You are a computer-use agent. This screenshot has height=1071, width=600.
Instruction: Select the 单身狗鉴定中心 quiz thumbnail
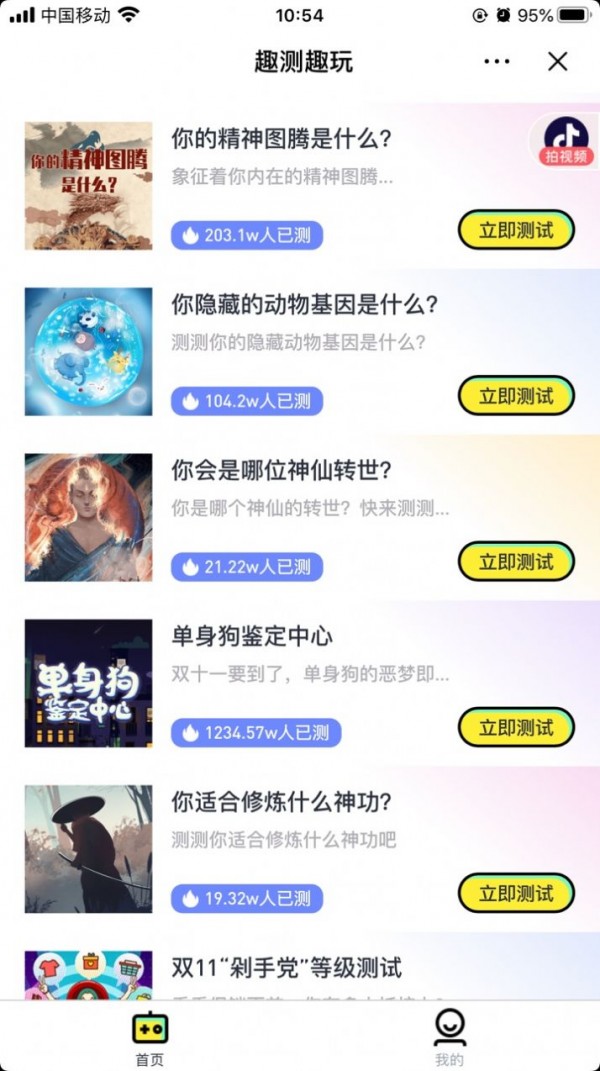89,683
